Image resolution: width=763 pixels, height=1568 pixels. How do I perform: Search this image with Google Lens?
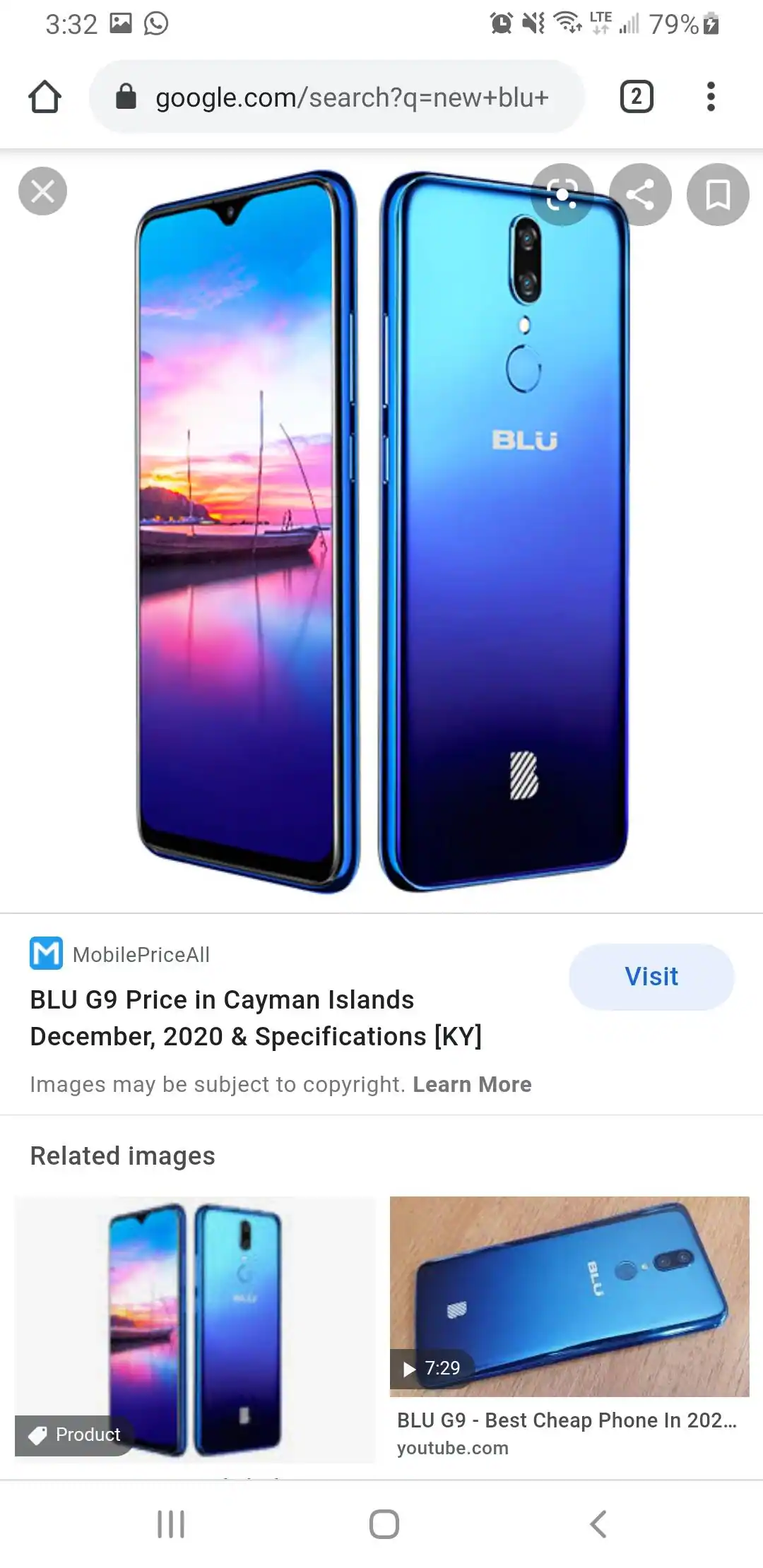(x=562, y=195)
